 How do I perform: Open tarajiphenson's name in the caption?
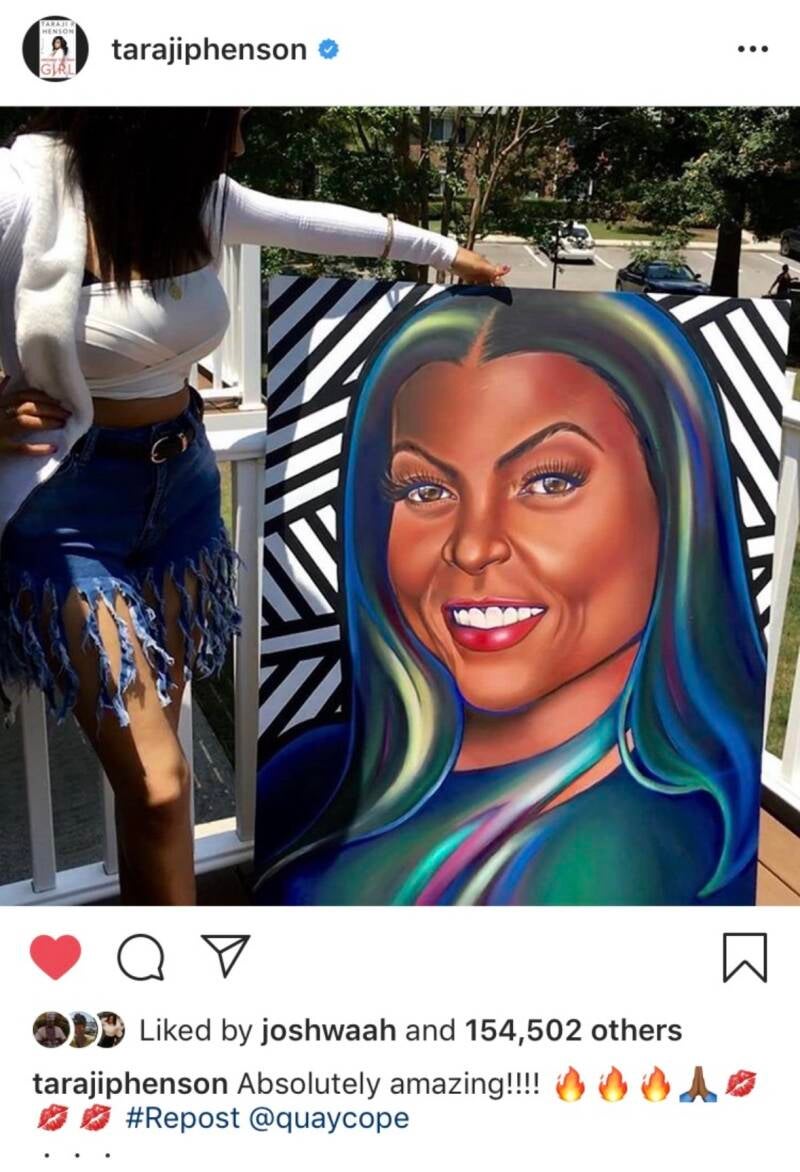tap(130, 1083)
